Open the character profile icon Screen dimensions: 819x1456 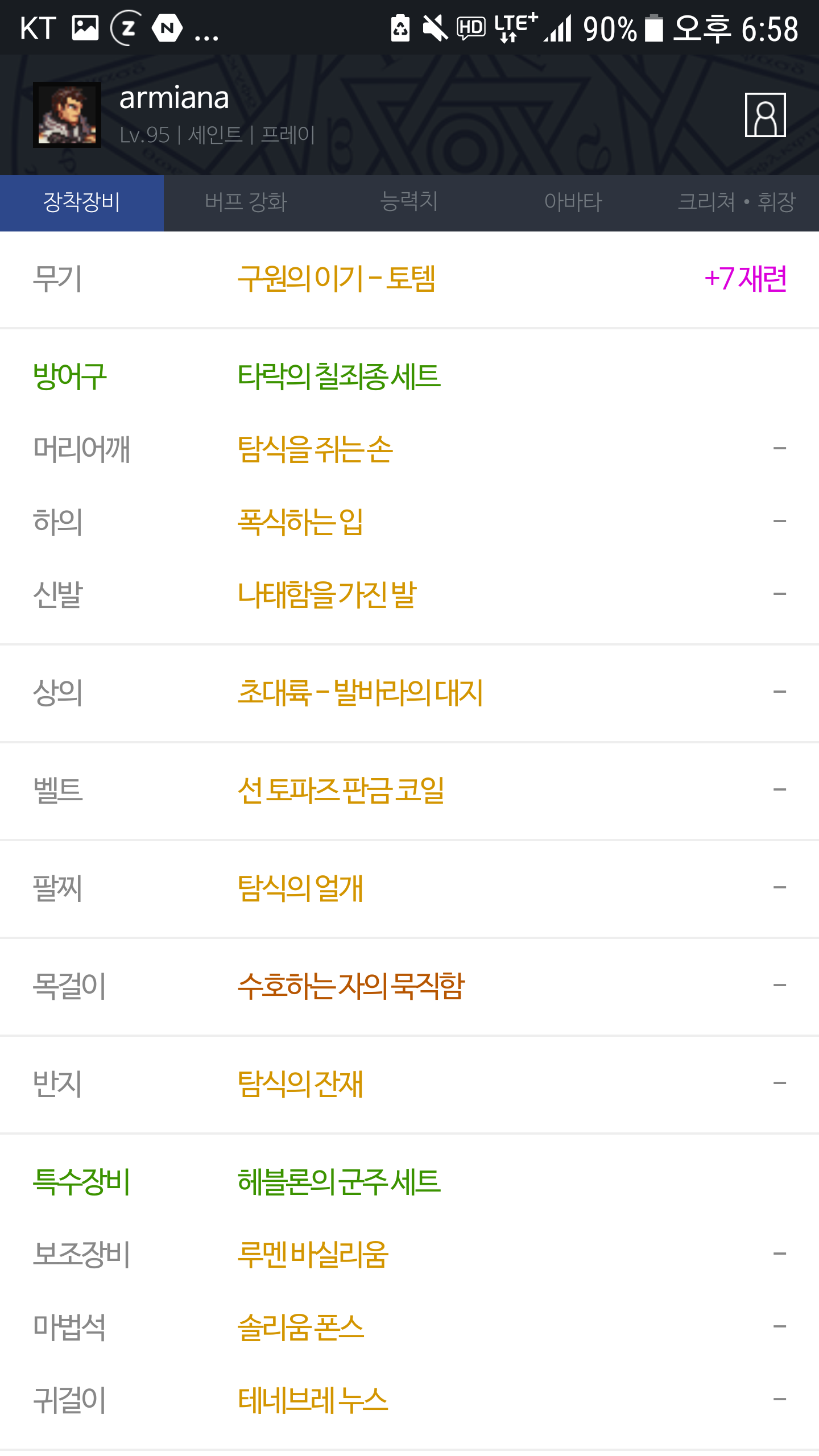765,115
